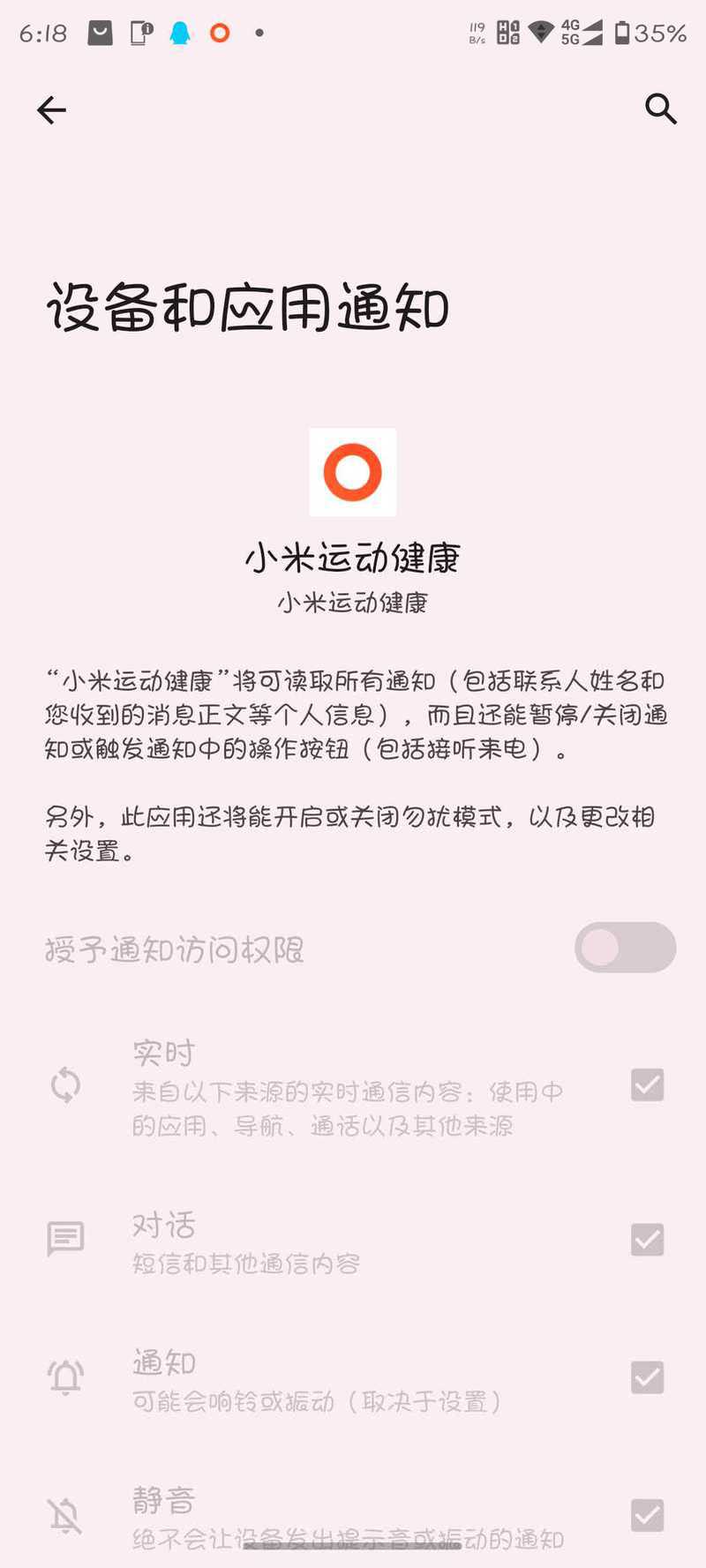This screenshot has height=1568, width=706.
Task: Go back to the previous screen
Action: (51, 110)
